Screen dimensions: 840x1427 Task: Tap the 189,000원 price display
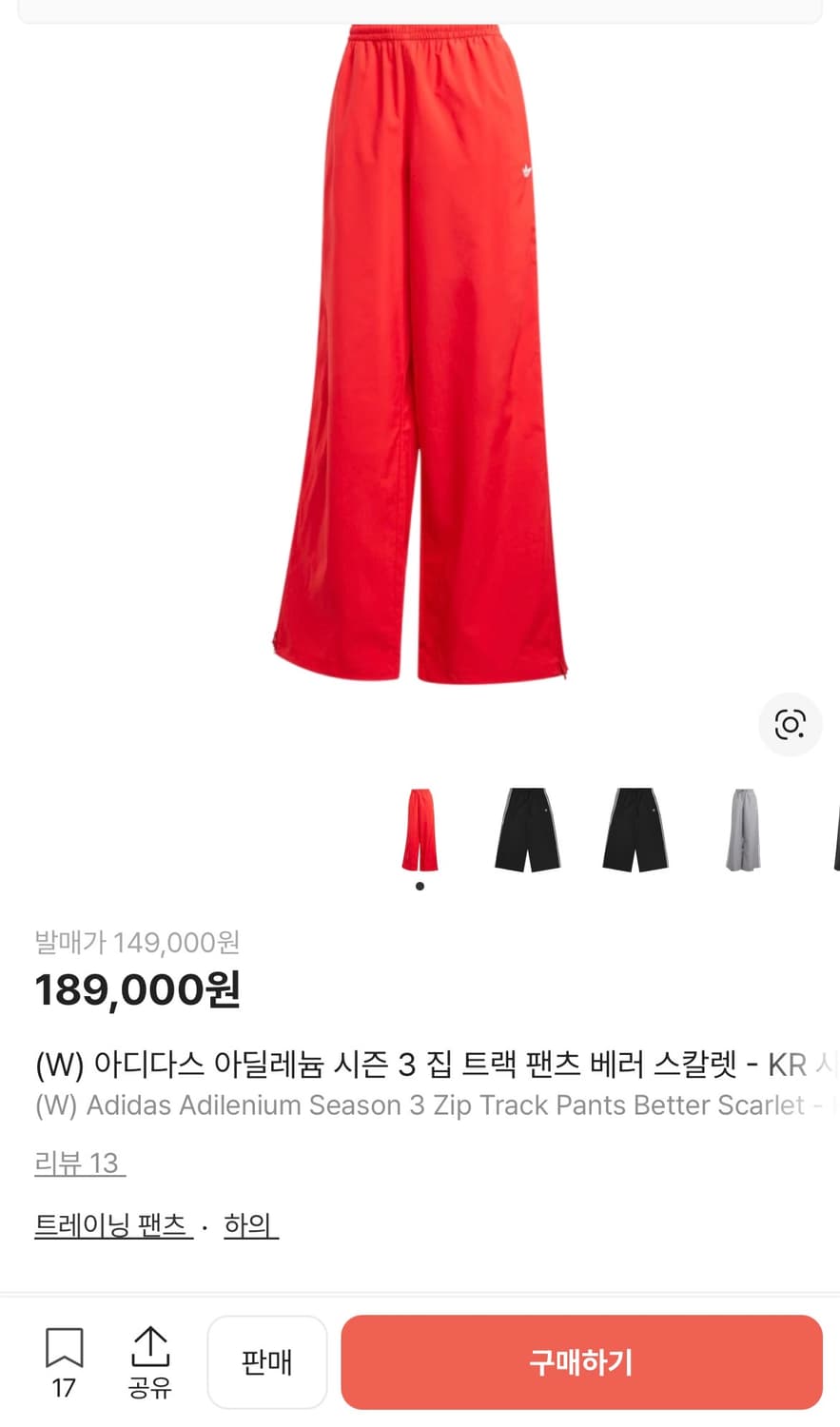click(x=137, y=990)
